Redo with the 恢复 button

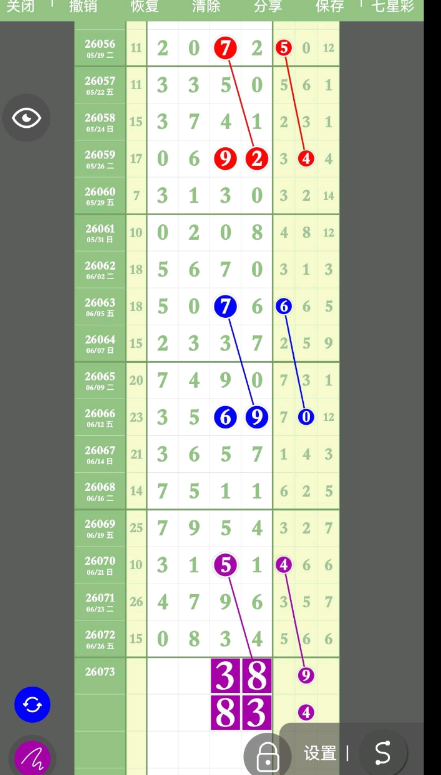click(144, 6)
